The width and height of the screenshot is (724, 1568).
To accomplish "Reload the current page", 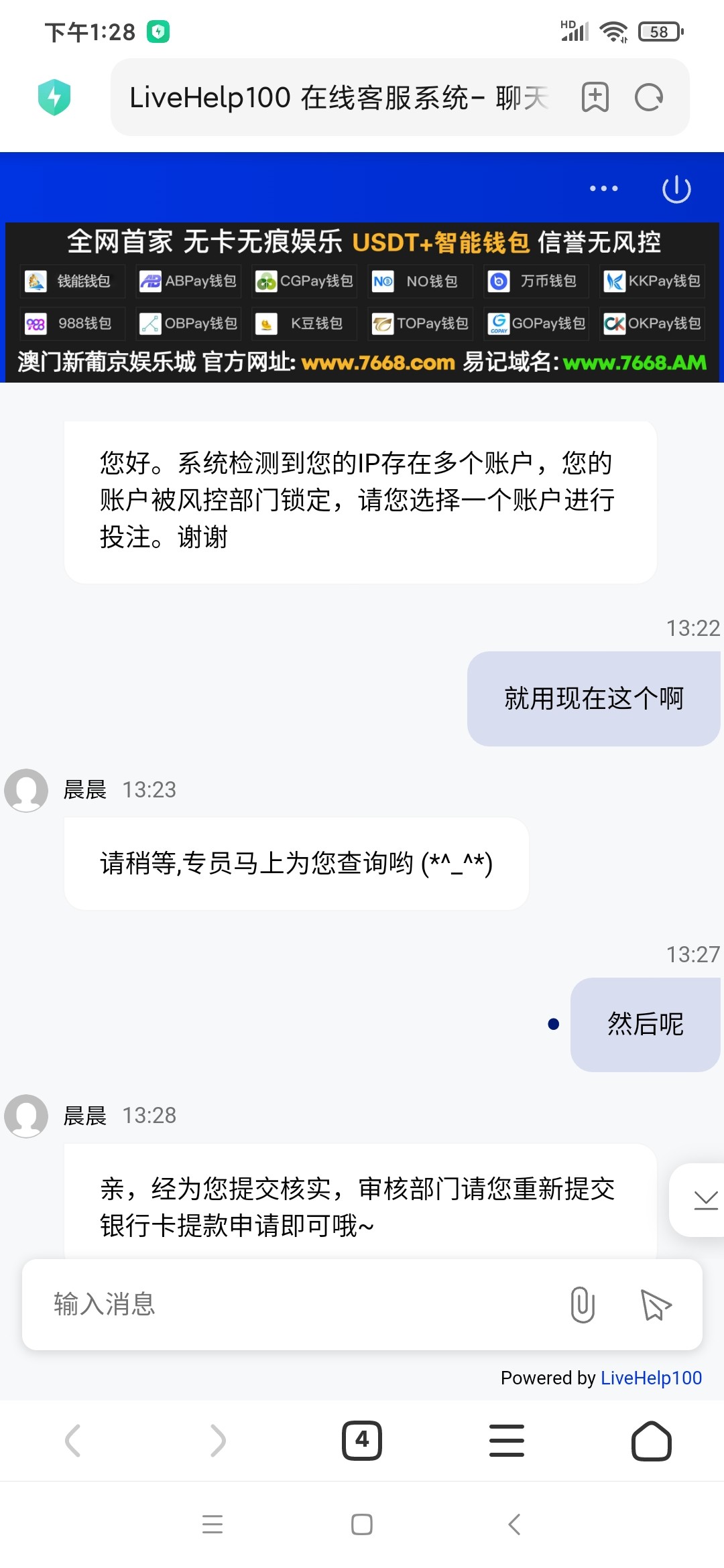I will tap(649, 98).
